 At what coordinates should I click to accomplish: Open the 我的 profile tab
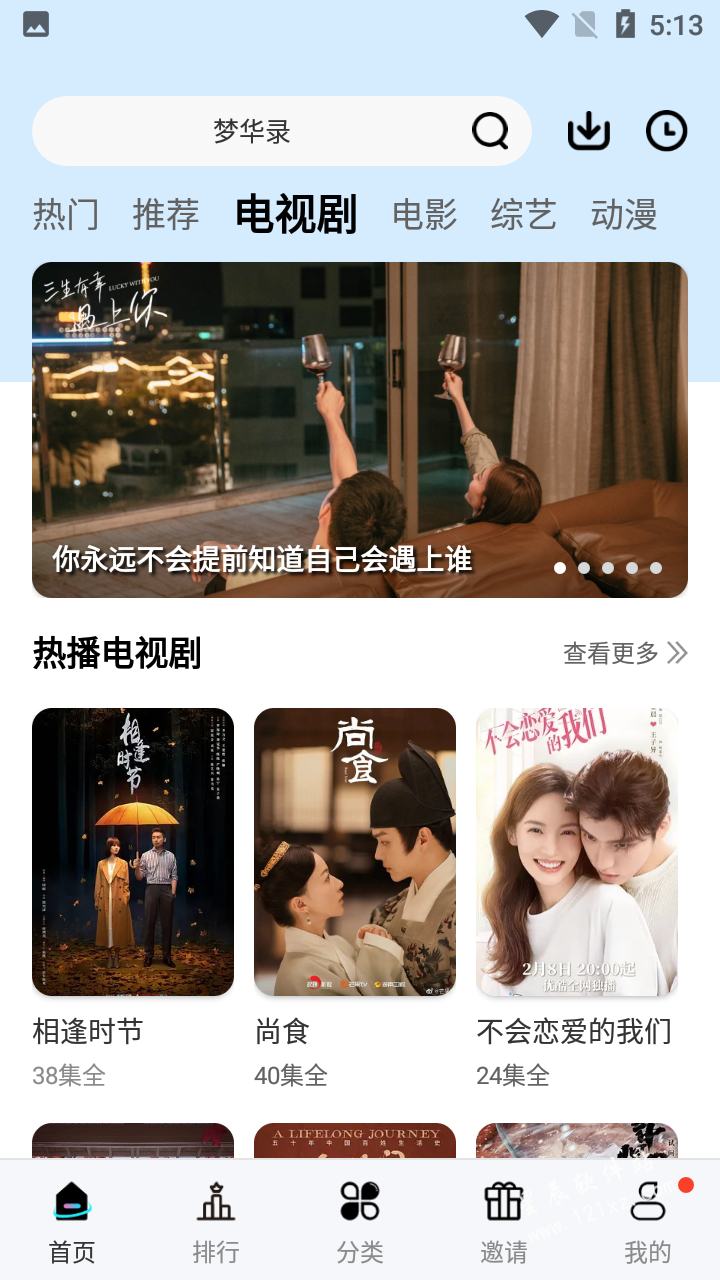click(648, 1220)
